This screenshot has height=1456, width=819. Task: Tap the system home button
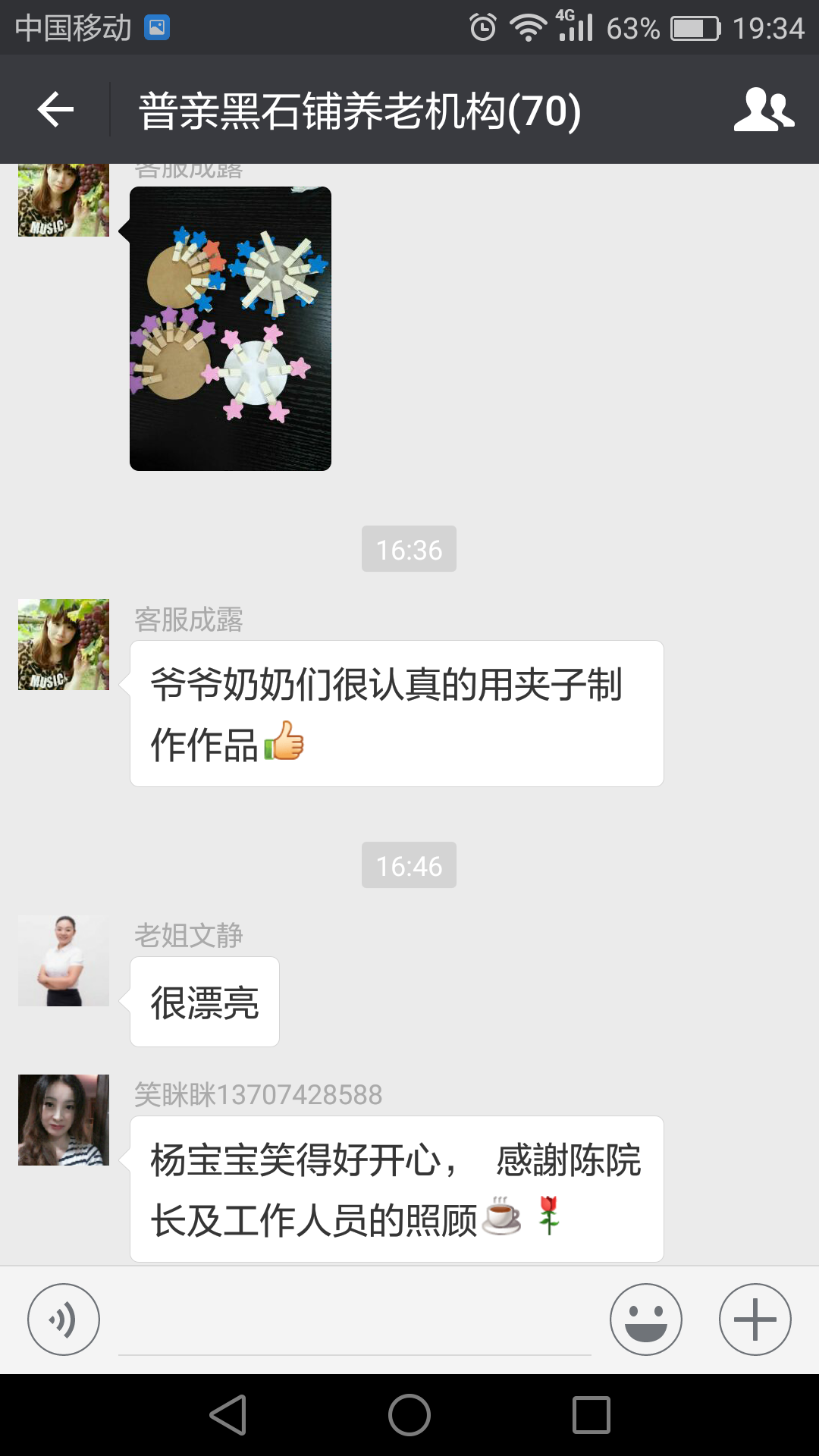pos(409,1415)
